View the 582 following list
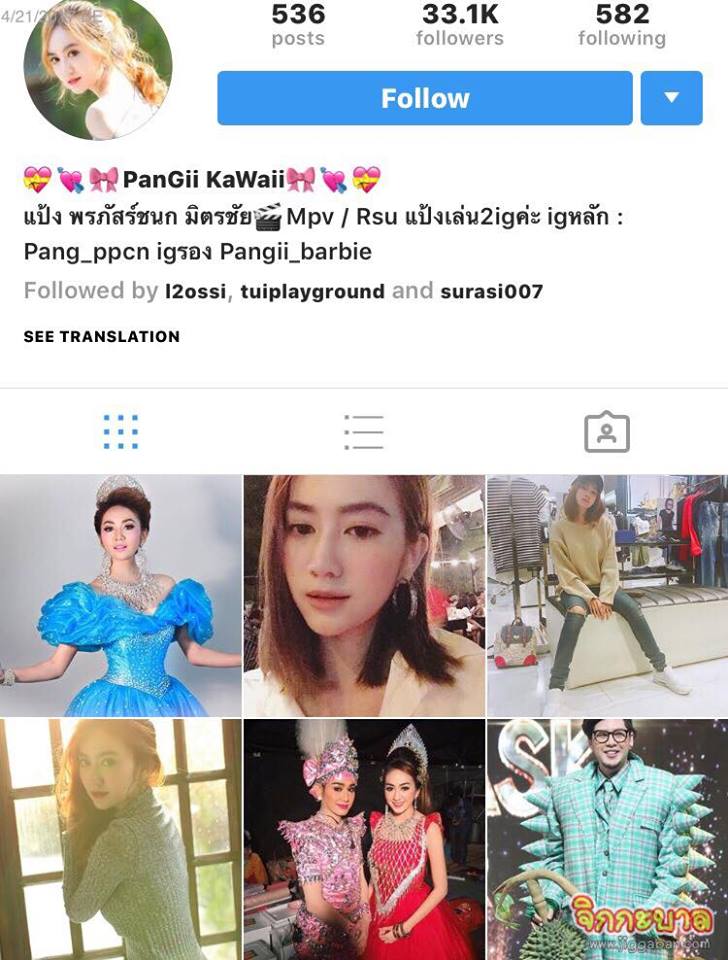The width and height of the screenshot is (728, 960). point(622,26)
